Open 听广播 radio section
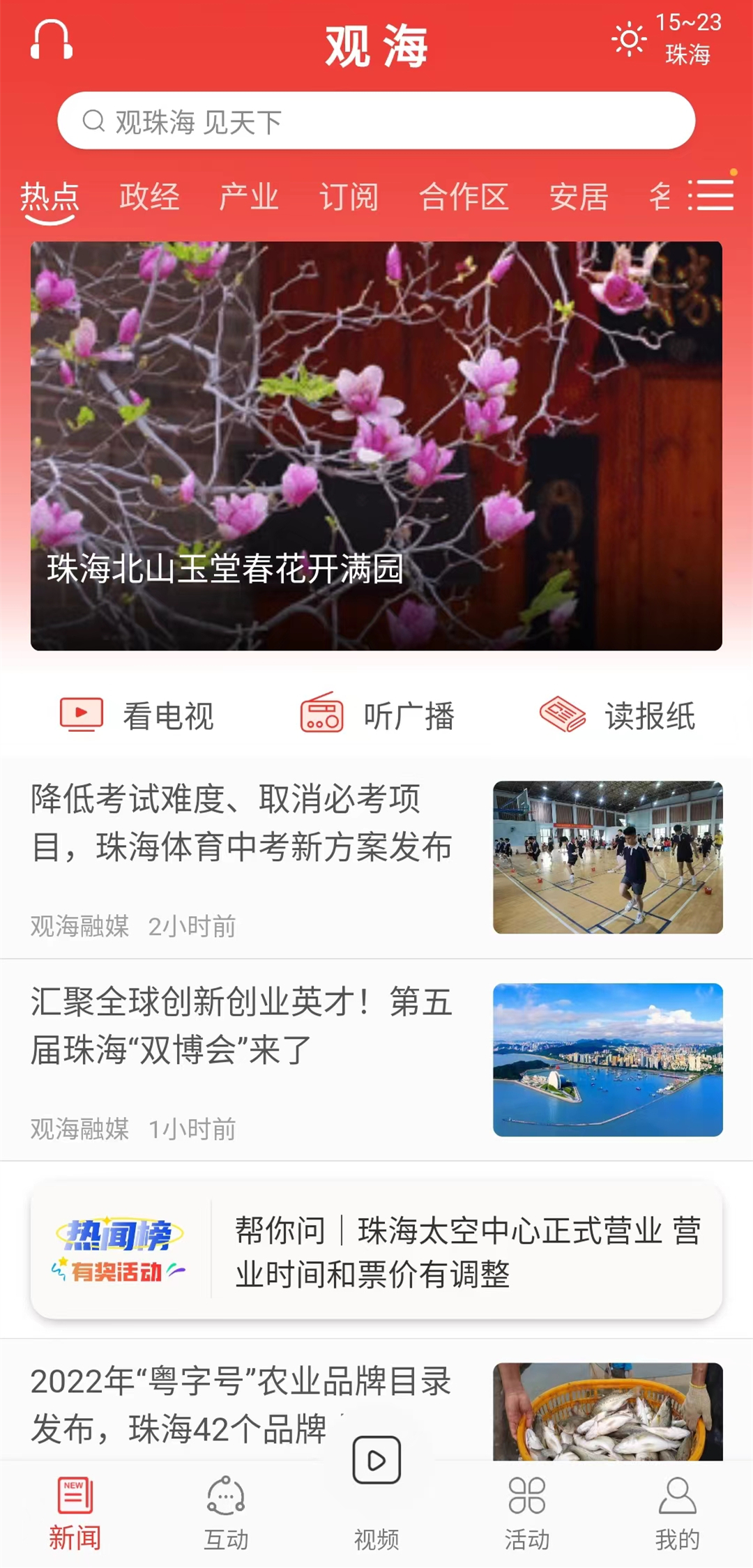Viewport: 753px width, 1568px height. pos(377,715)
